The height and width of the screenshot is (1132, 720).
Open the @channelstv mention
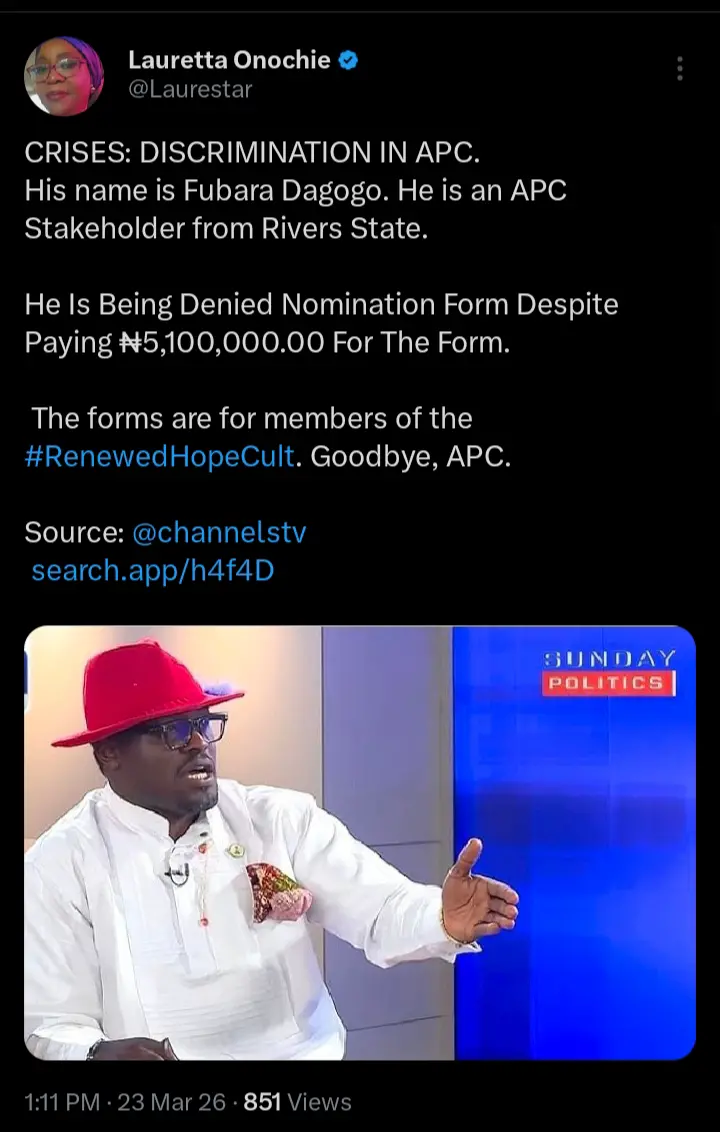pyautogui.click(x=219, y=533)
